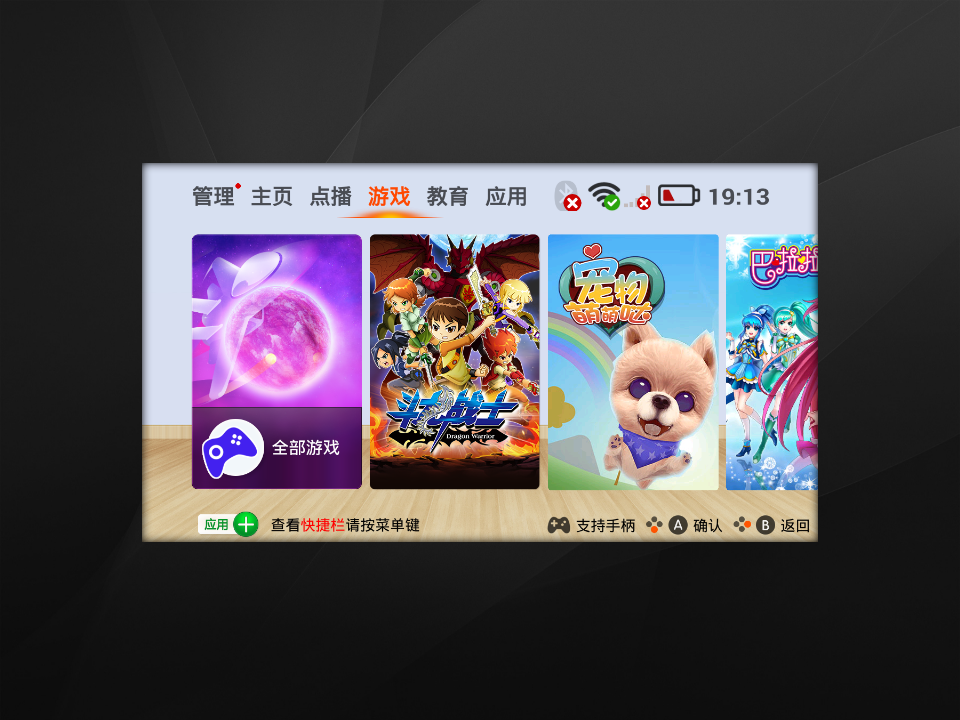Open the 点播 tab

(x=331, y=197)
